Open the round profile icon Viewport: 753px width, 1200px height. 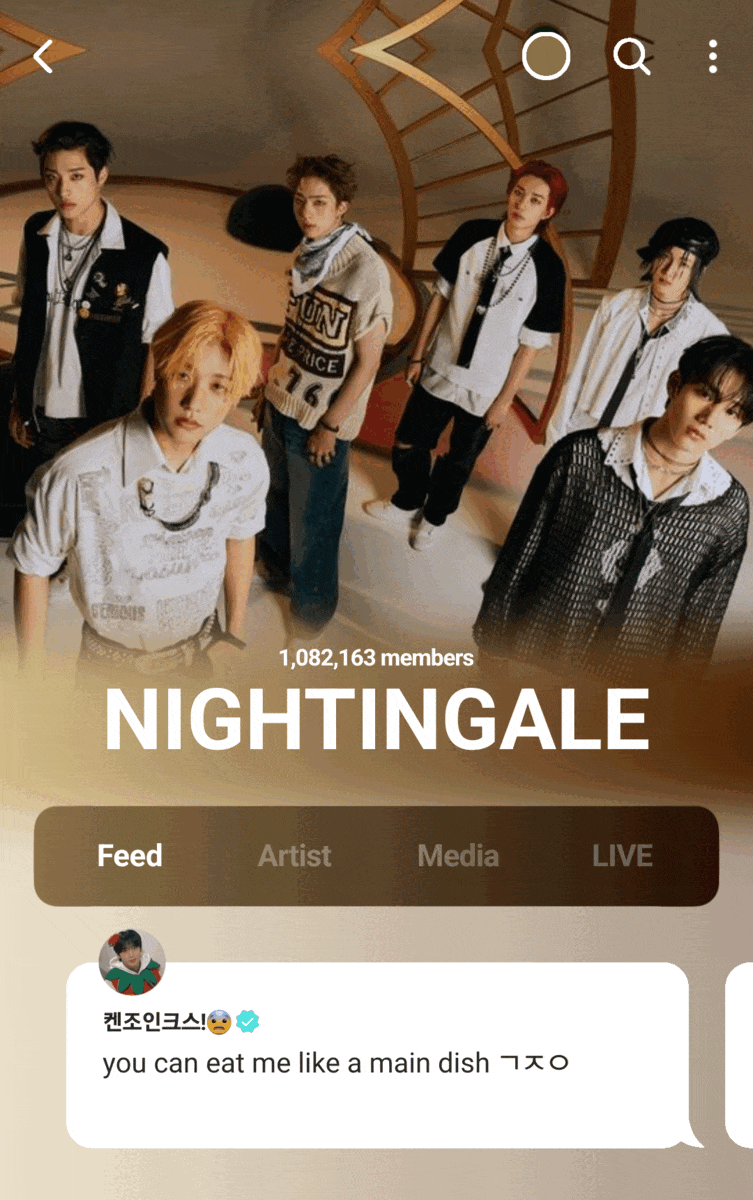546,57
